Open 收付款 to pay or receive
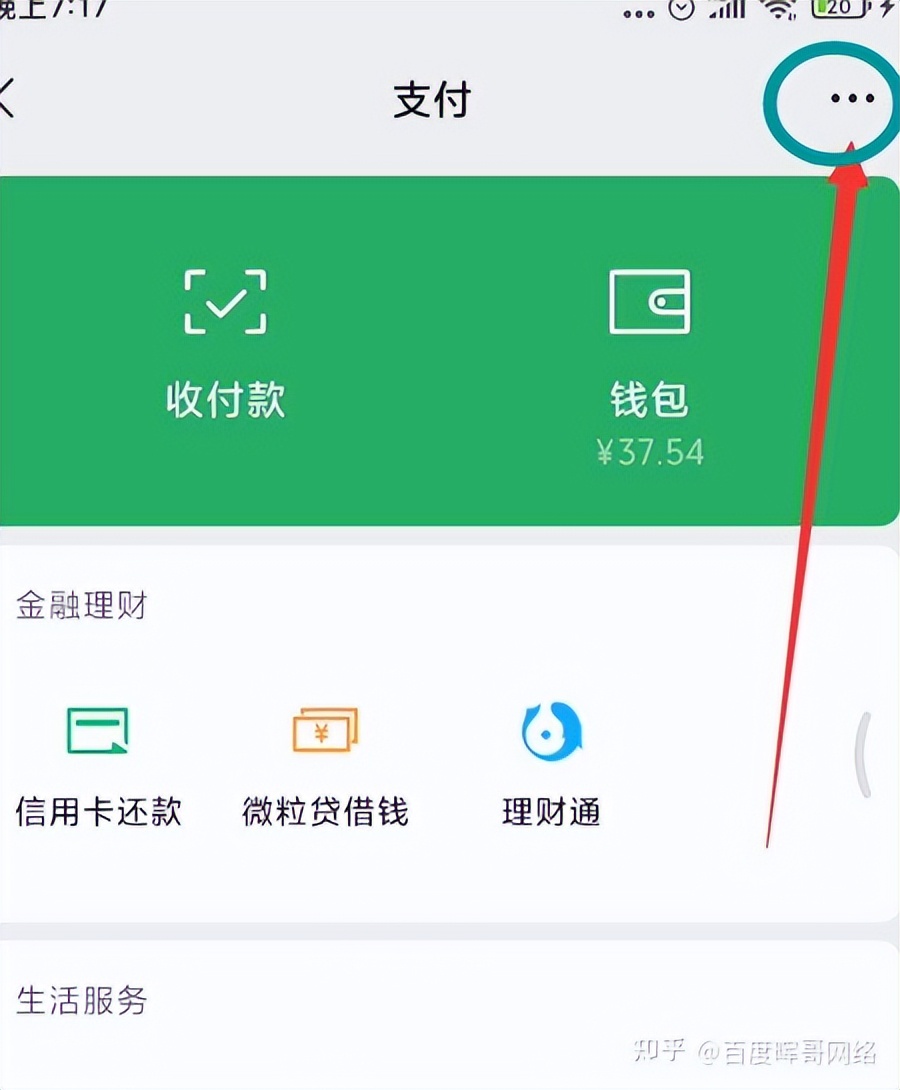900x1090 pixels. tap(225, 343)
